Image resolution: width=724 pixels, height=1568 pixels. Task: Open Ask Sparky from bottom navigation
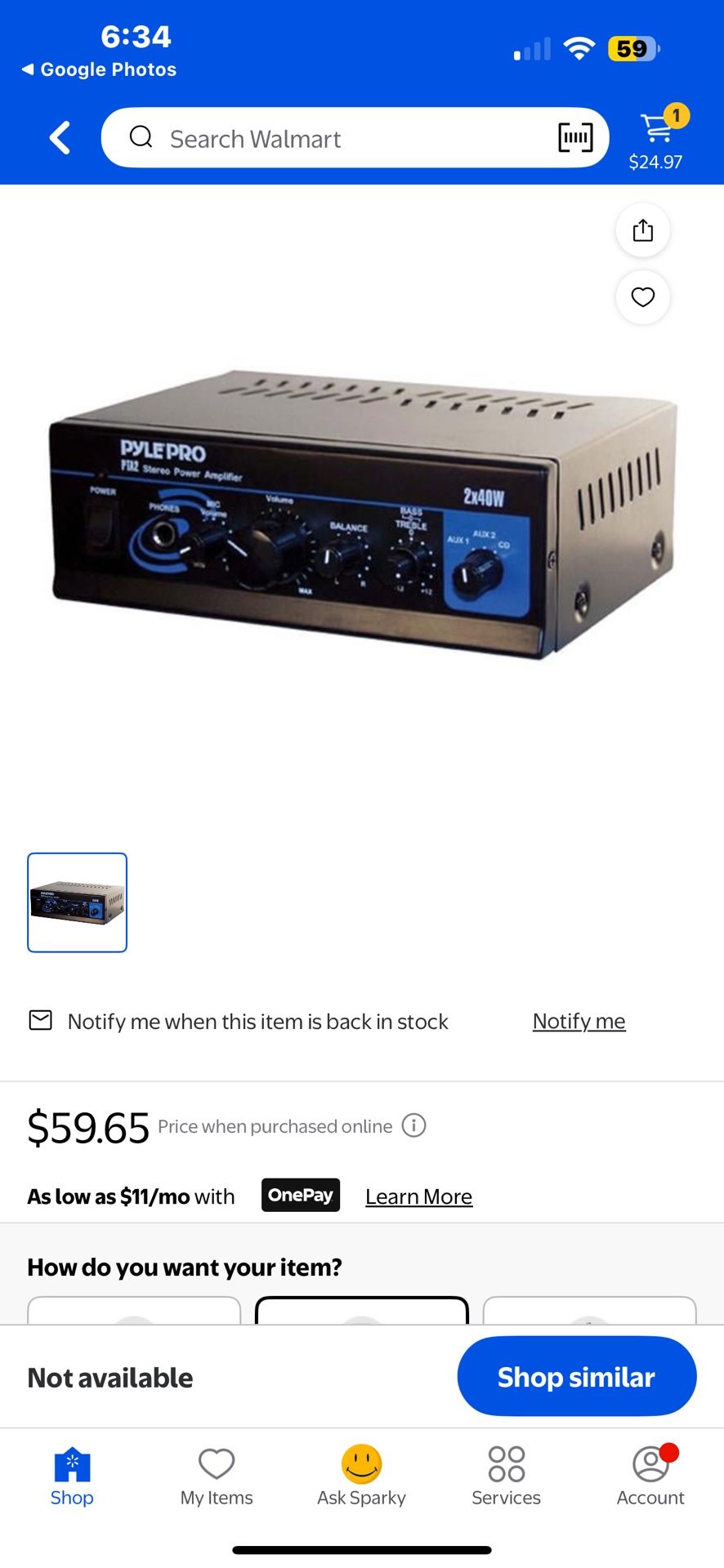[x=360, y=1470]
